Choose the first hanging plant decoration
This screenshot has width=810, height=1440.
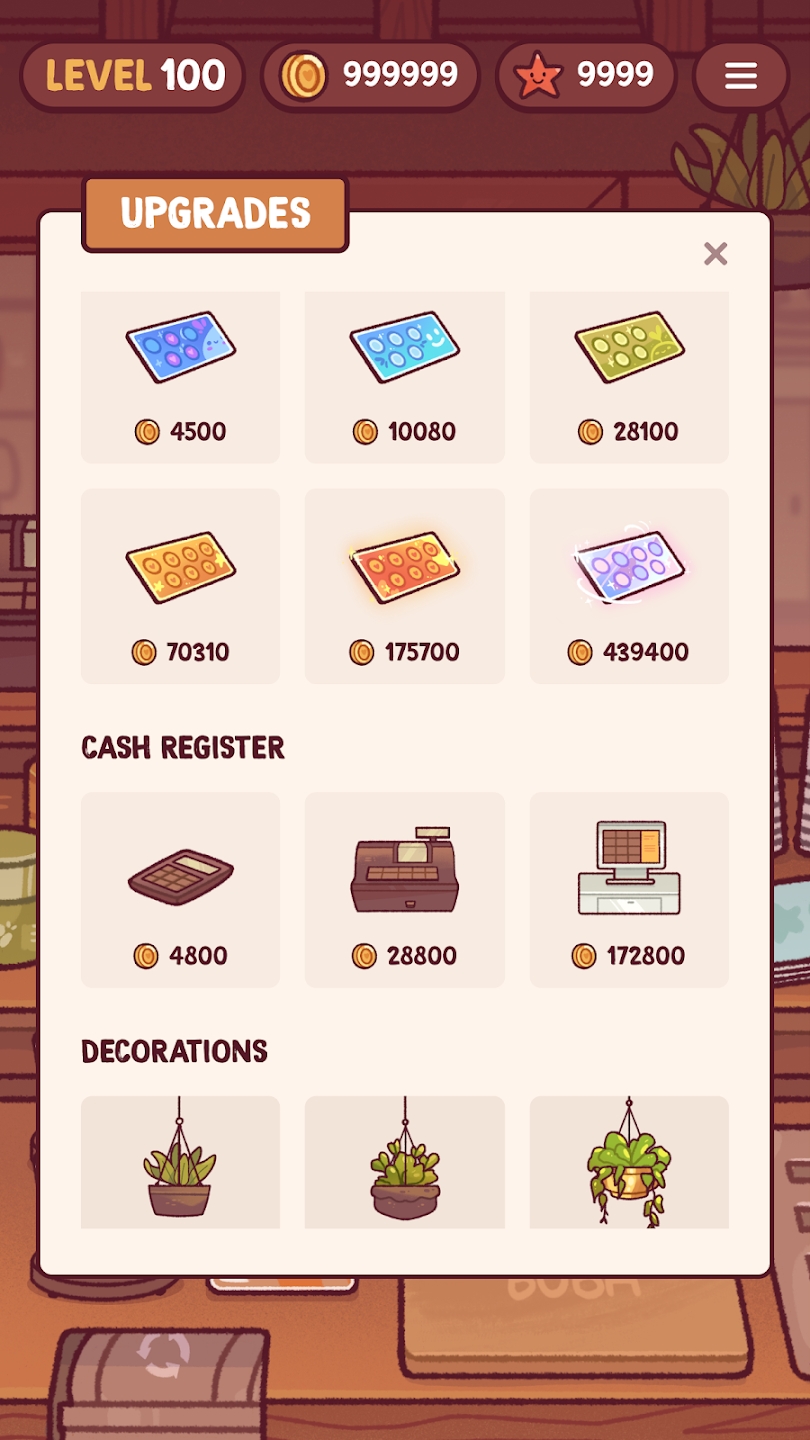click(x=180, y=1162)
